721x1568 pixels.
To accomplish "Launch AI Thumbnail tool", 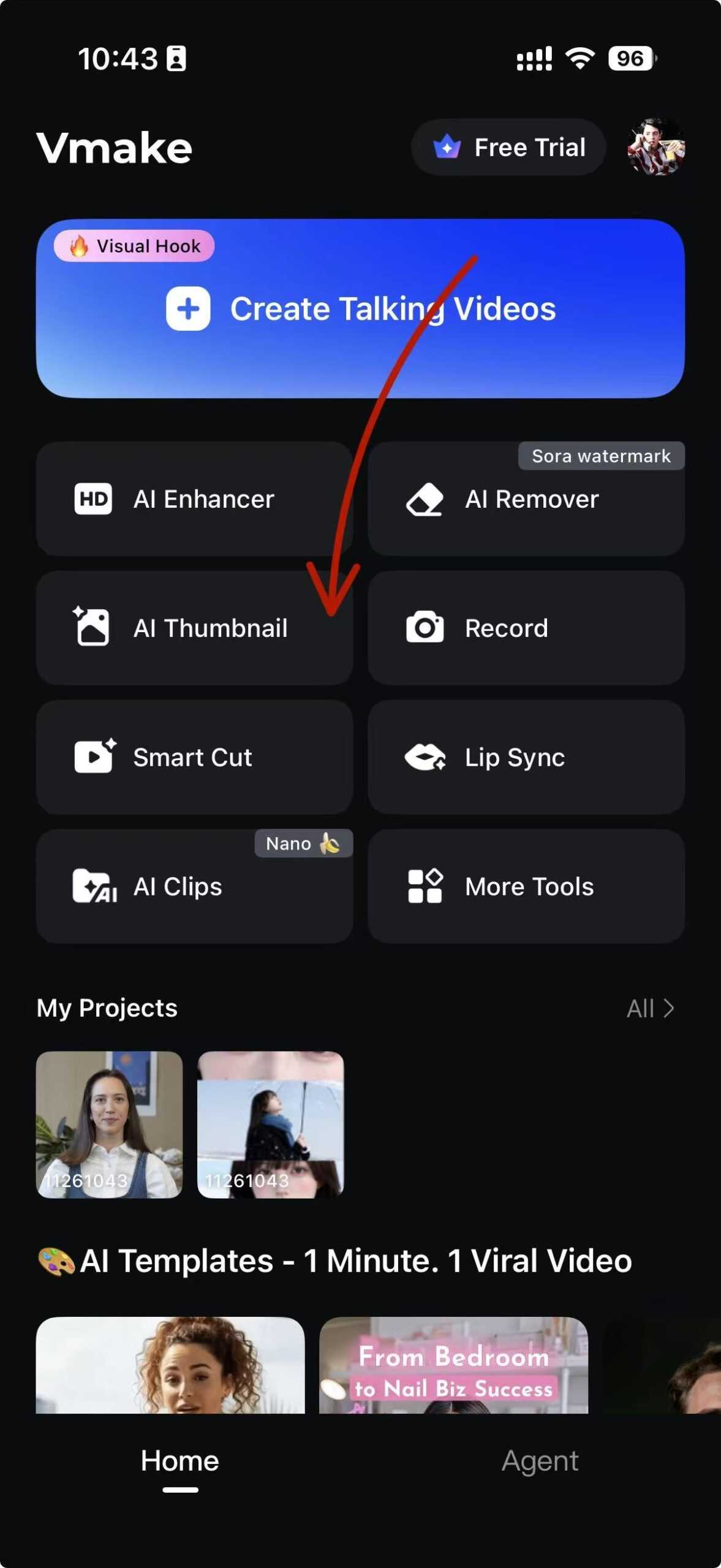I will [194, 628].
